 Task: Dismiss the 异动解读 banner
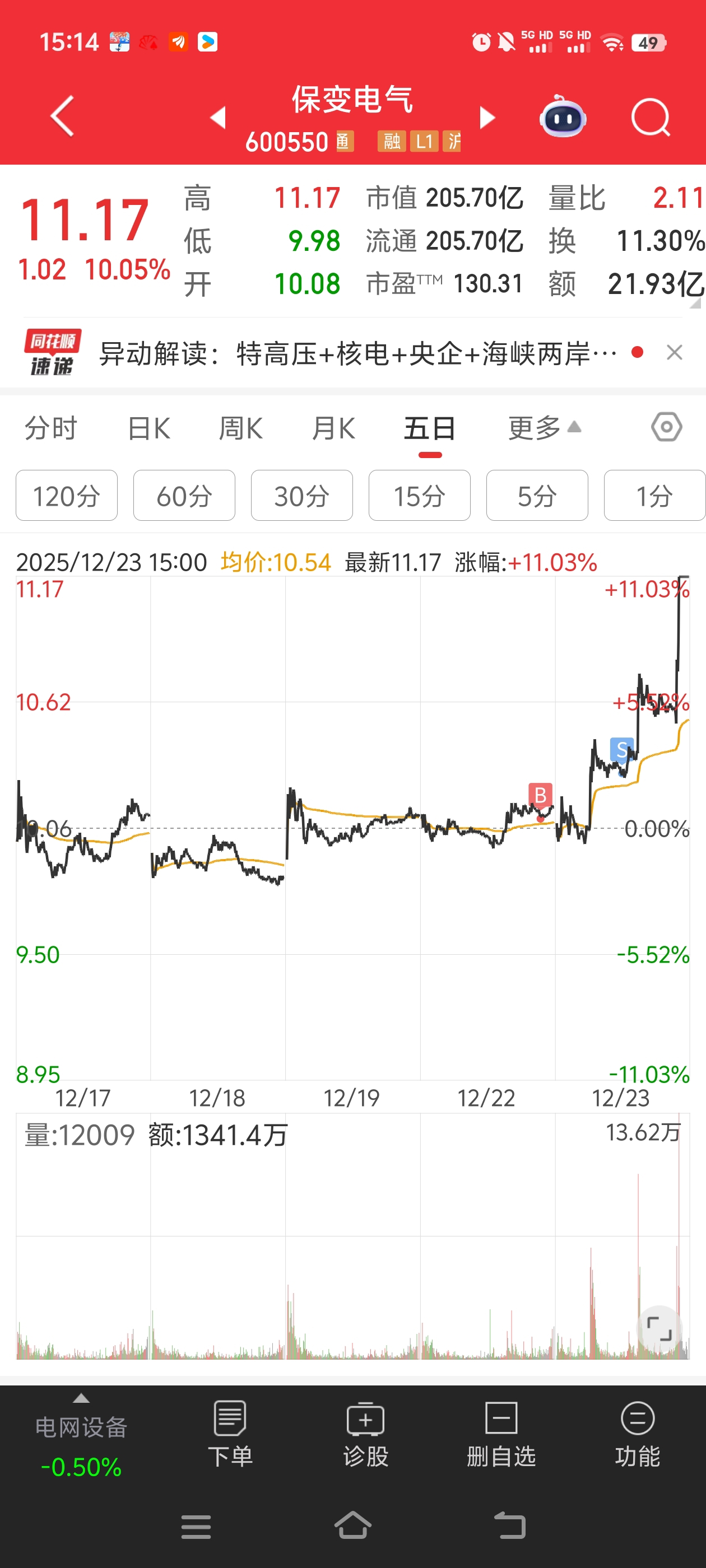(674, 352)
